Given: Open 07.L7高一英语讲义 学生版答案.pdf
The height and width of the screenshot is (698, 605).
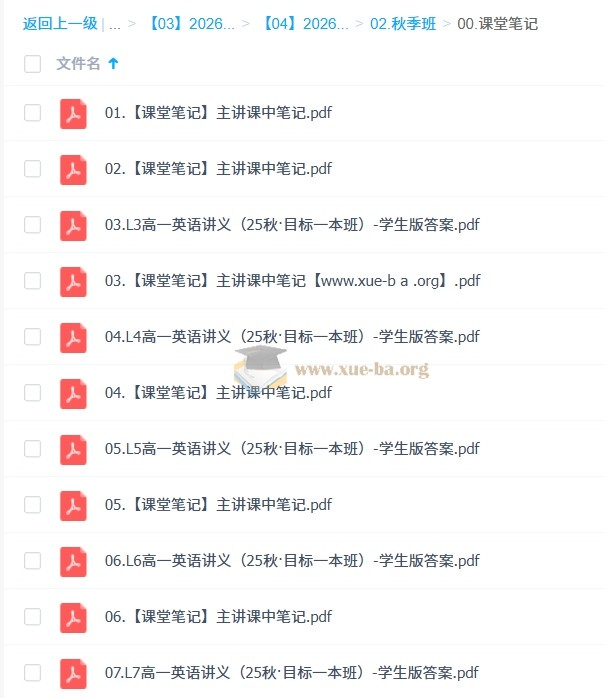Looking at the screenshot, I should pos(292,673).
